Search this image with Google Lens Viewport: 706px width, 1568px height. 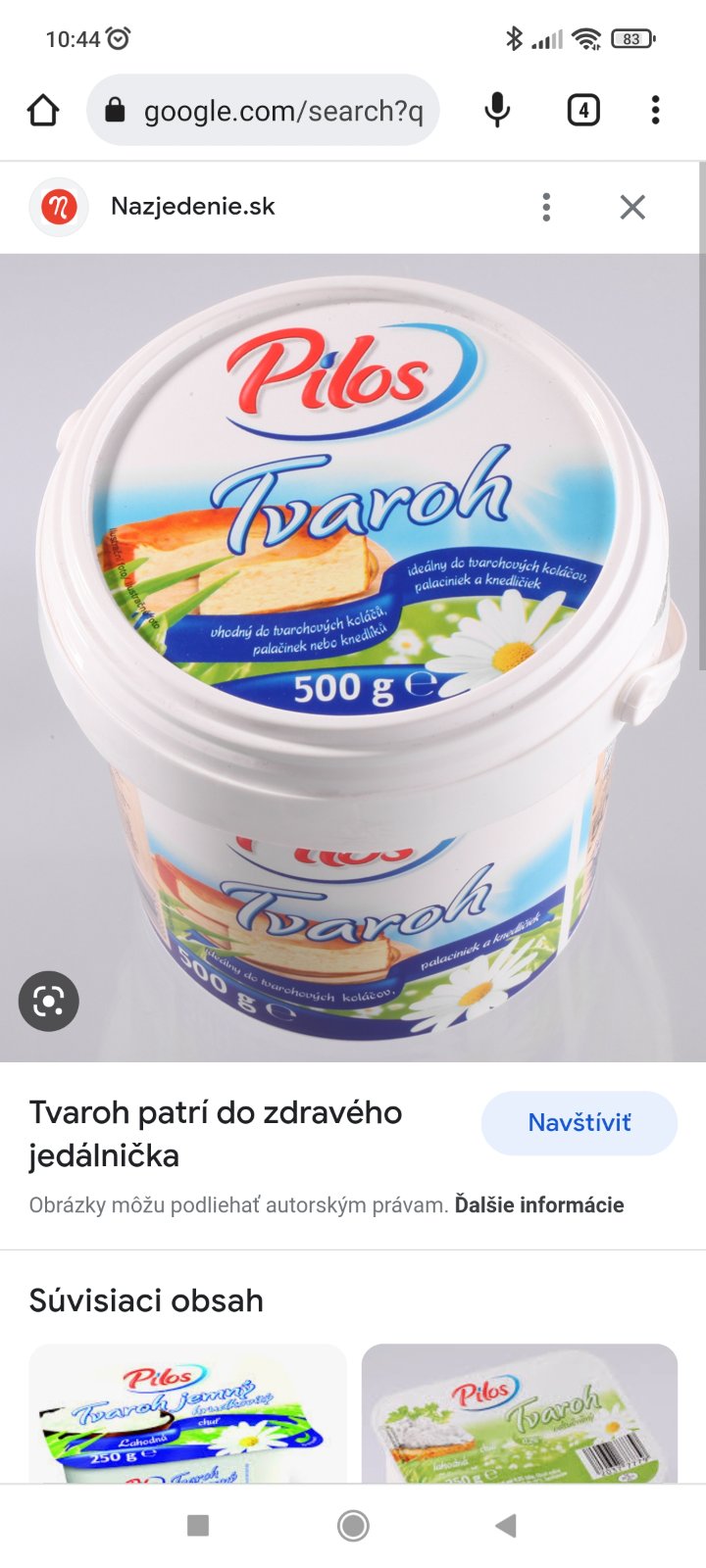[48, 1001]
